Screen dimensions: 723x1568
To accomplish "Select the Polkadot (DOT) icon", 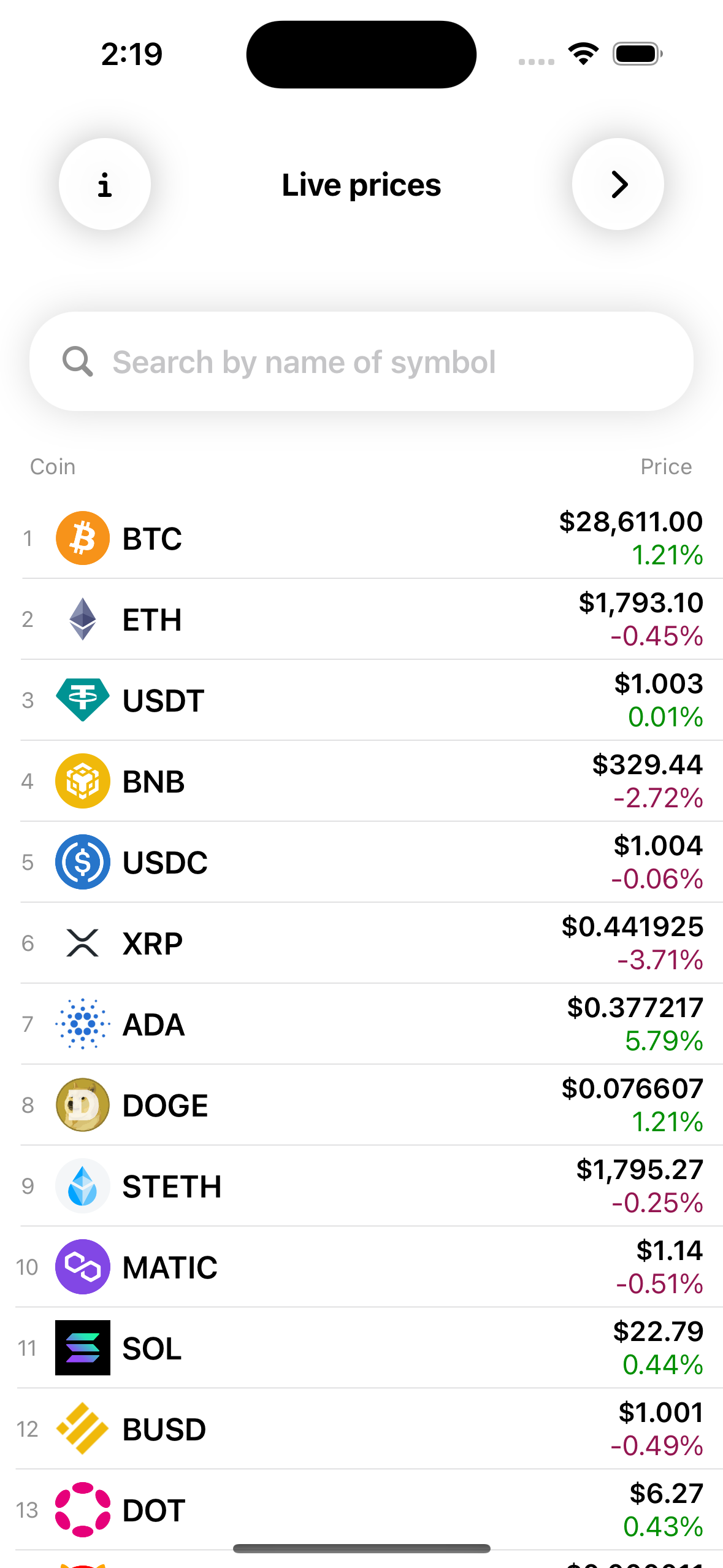I will 83,1510.
